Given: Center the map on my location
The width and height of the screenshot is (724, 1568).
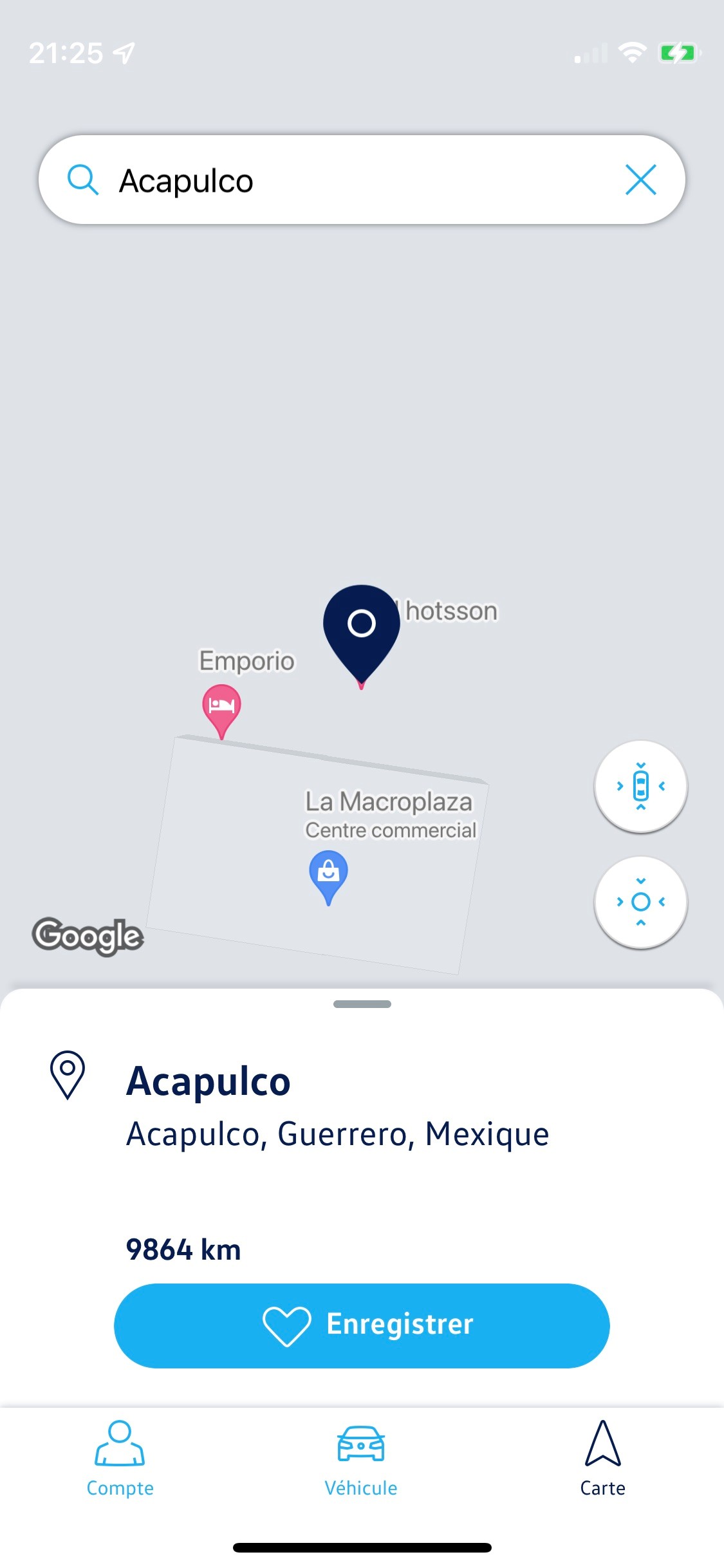Looking at the screenshot, I should [640, 902].
